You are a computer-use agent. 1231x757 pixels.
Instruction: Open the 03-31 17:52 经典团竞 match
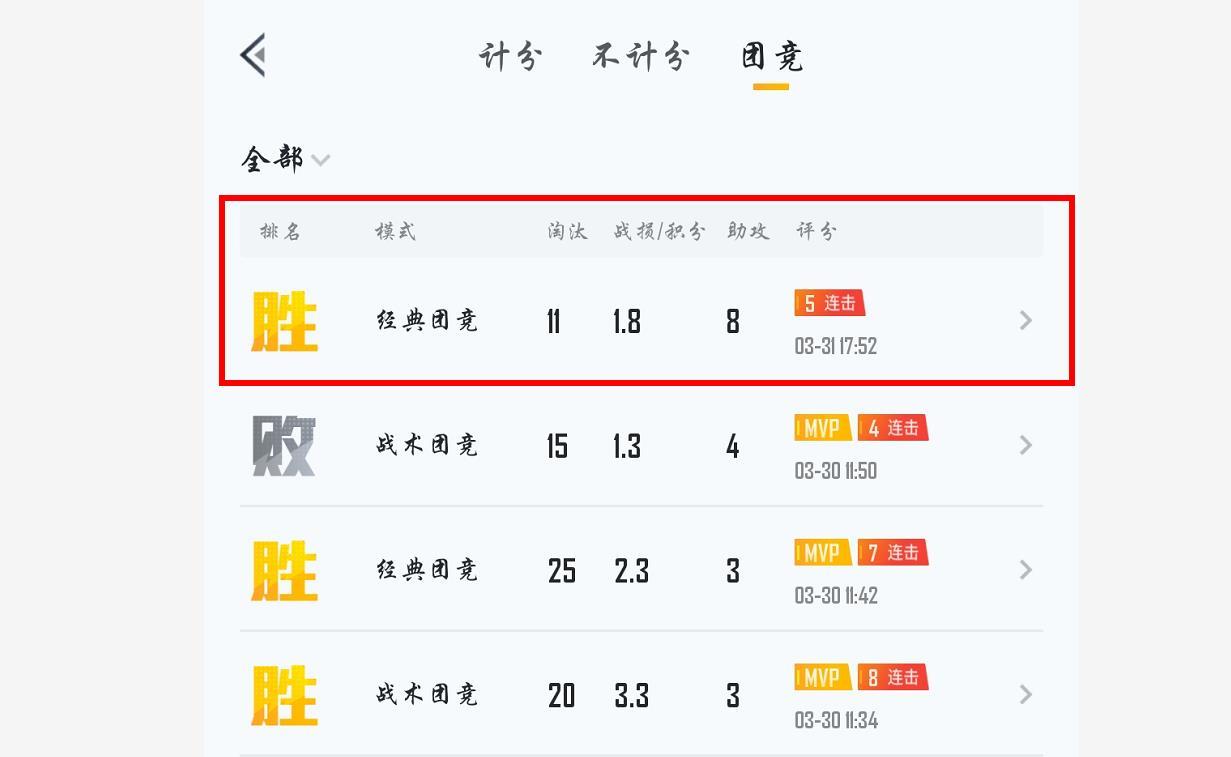[x=640, y=321]
